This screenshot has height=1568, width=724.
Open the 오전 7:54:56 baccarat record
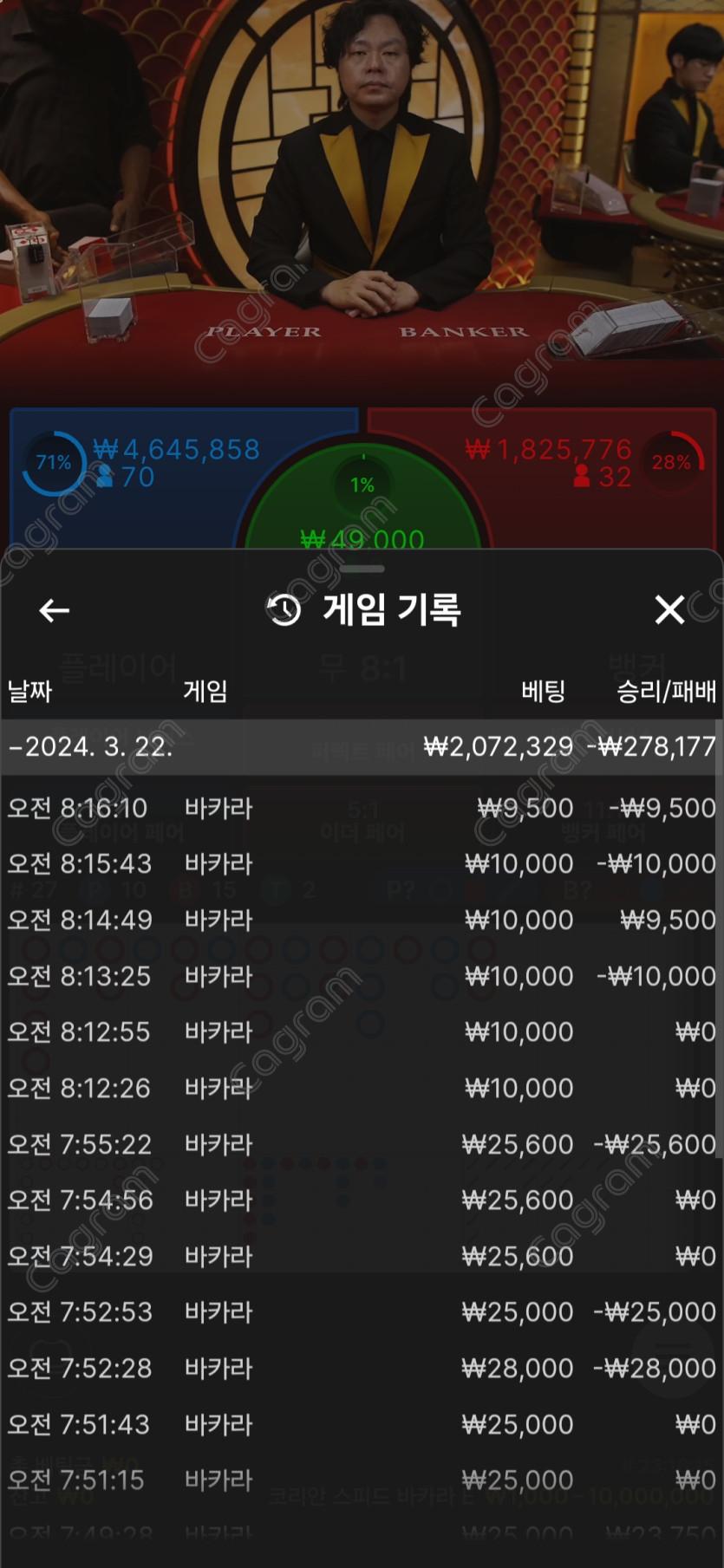361,1200
